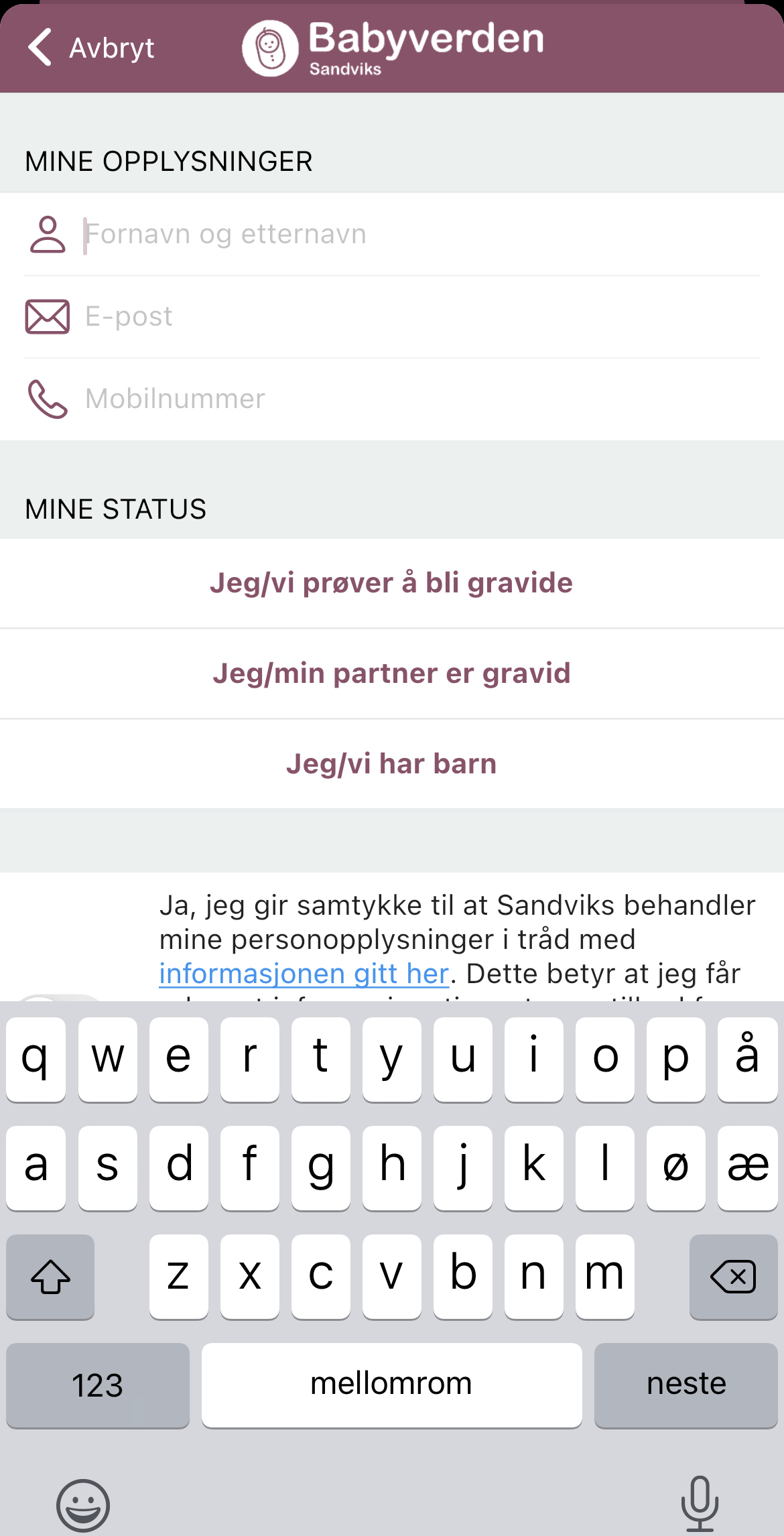
Task: Focus the Fornavn og etternavn field
Action: 421,235
